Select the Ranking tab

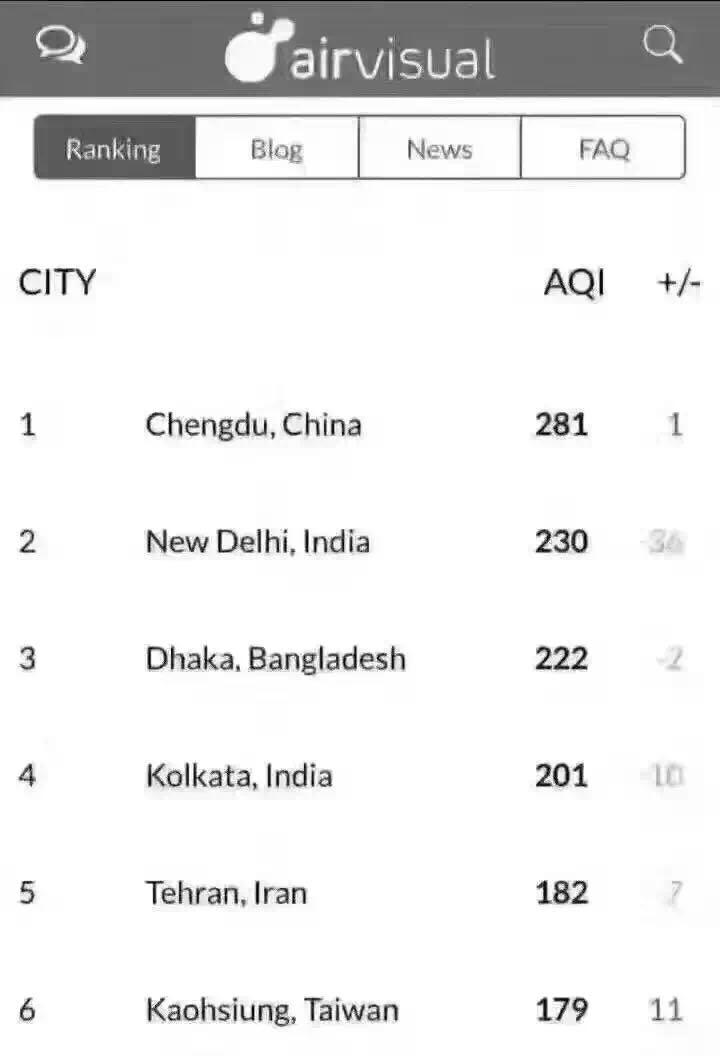point(114,148)
